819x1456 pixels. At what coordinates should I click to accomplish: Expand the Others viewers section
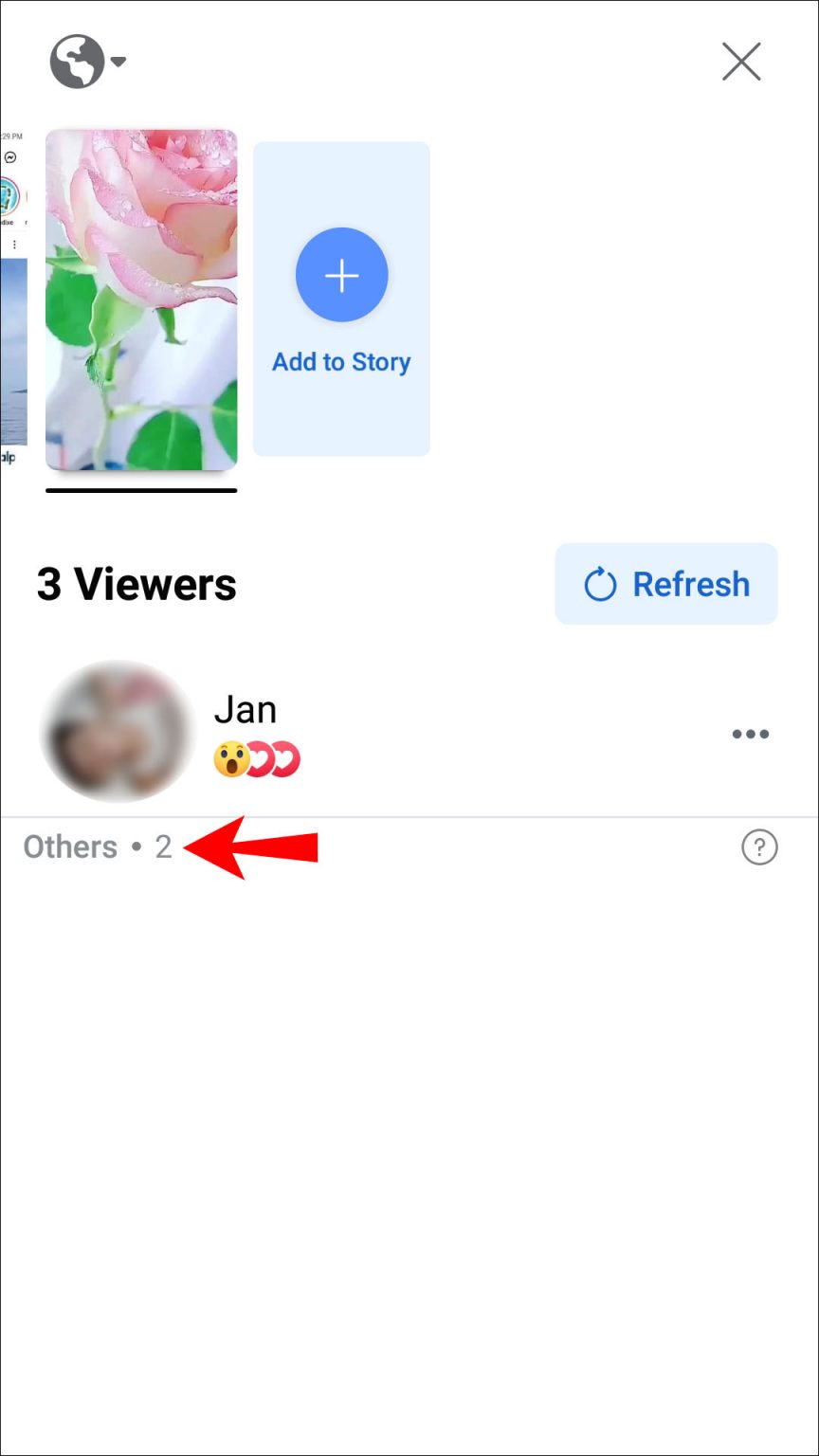pos(100,846)
